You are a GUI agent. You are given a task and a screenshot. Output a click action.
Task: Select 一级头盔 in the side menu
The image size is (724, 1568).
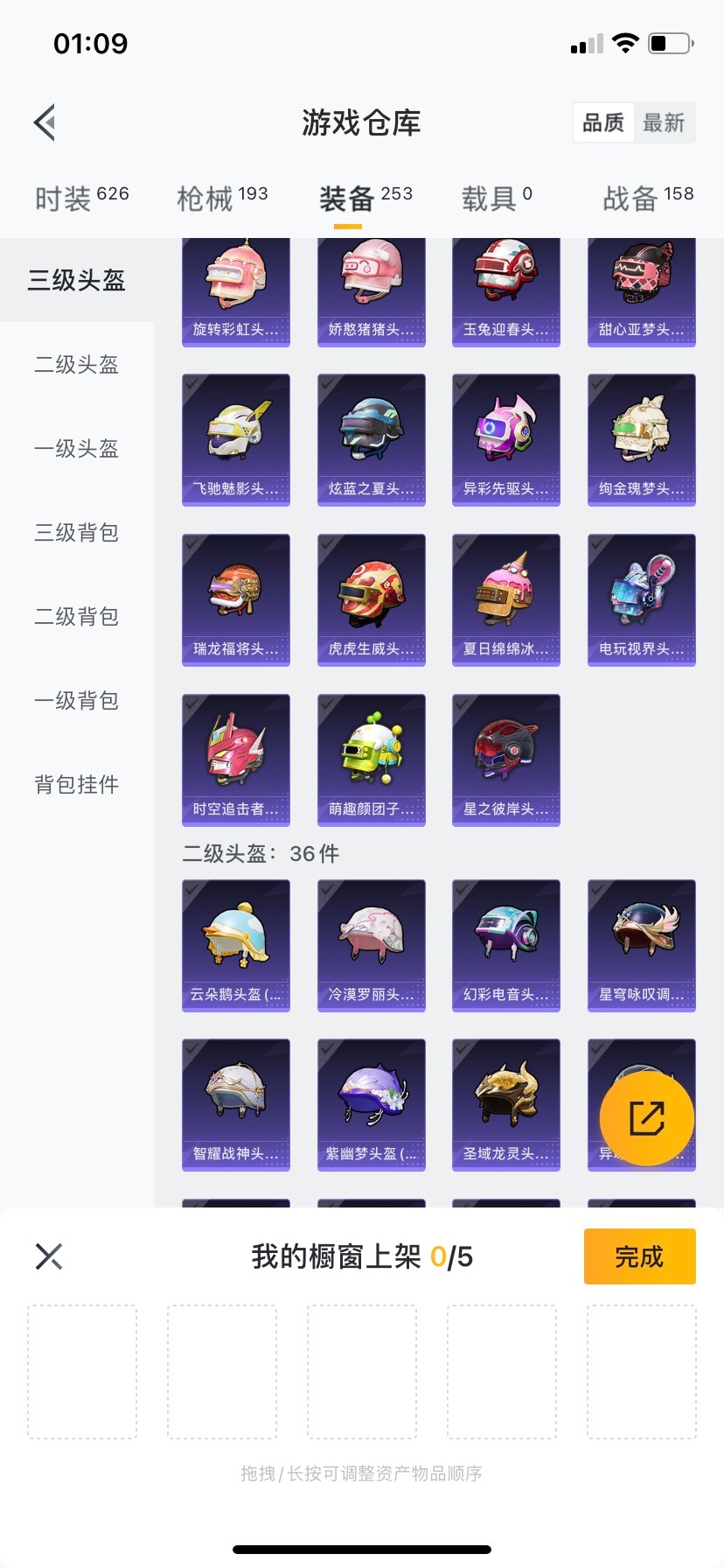77,448
